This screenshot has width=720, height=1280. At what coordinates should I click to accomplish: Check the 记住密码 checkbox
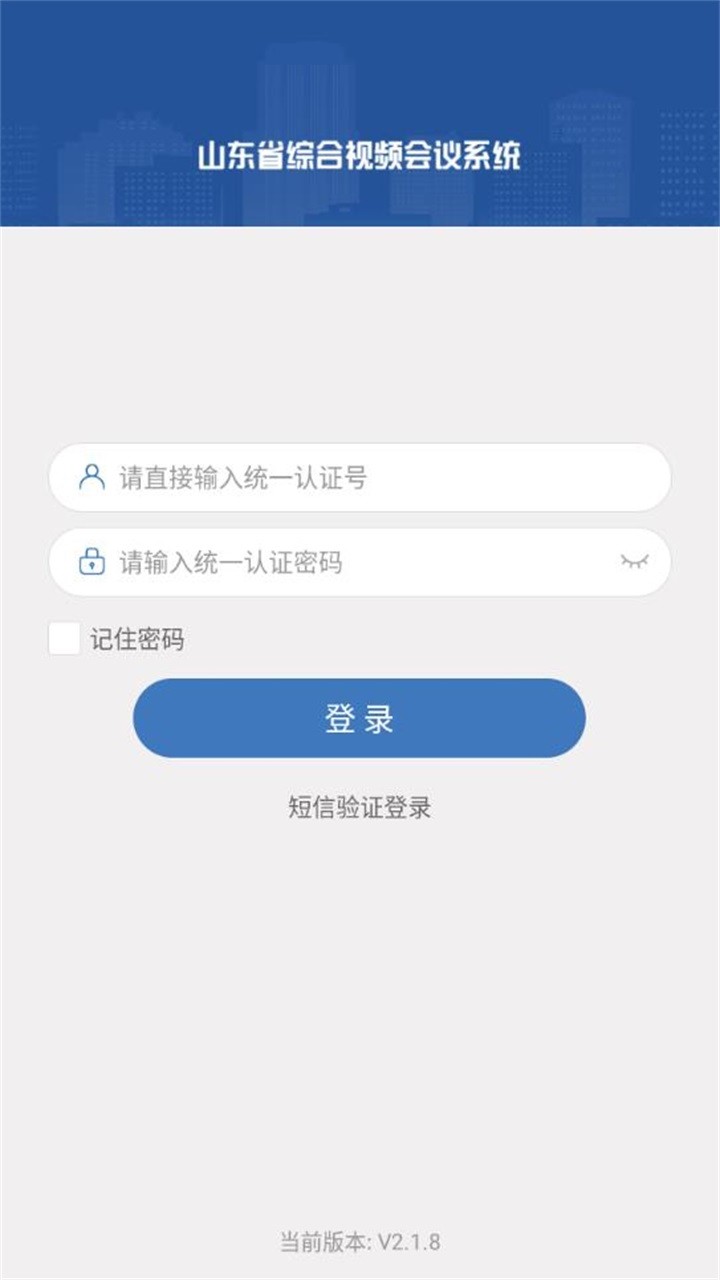(x=65, y=639)
